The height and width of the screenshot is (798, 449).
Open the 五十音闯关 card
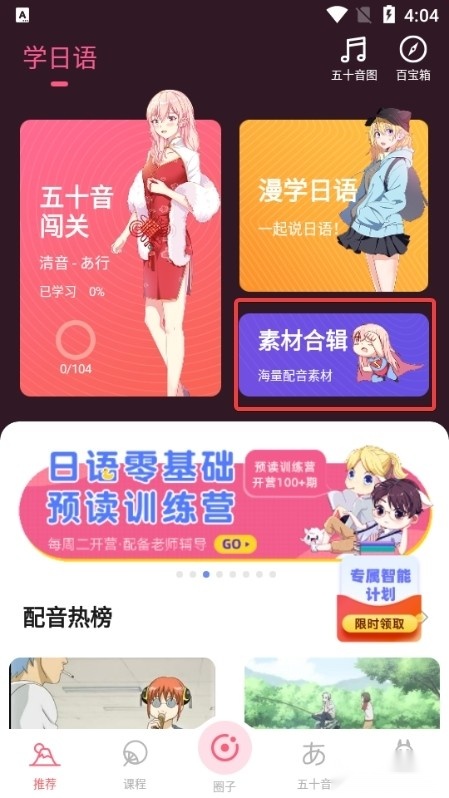[x=121, y=258]
